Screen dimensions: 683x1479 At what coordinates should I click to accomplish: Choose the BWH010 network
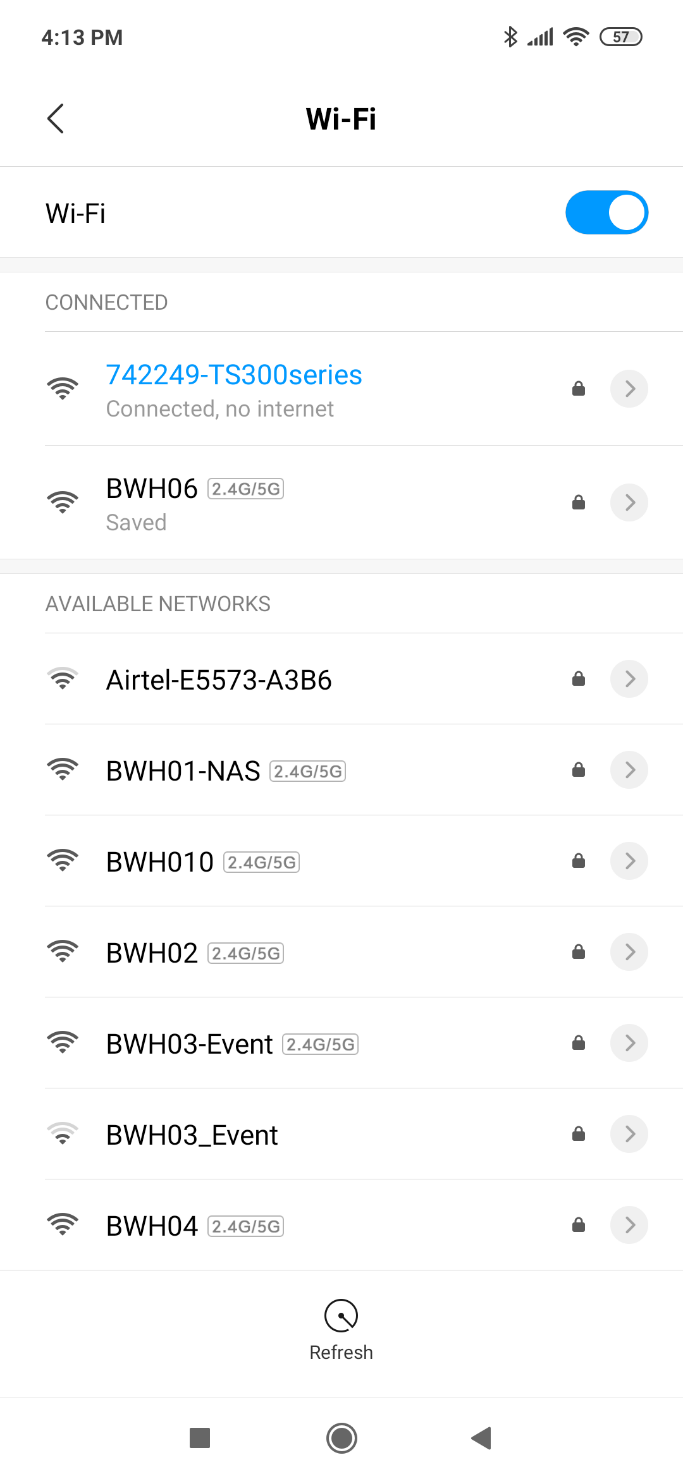pyautogui.click(x=341, y=862)
